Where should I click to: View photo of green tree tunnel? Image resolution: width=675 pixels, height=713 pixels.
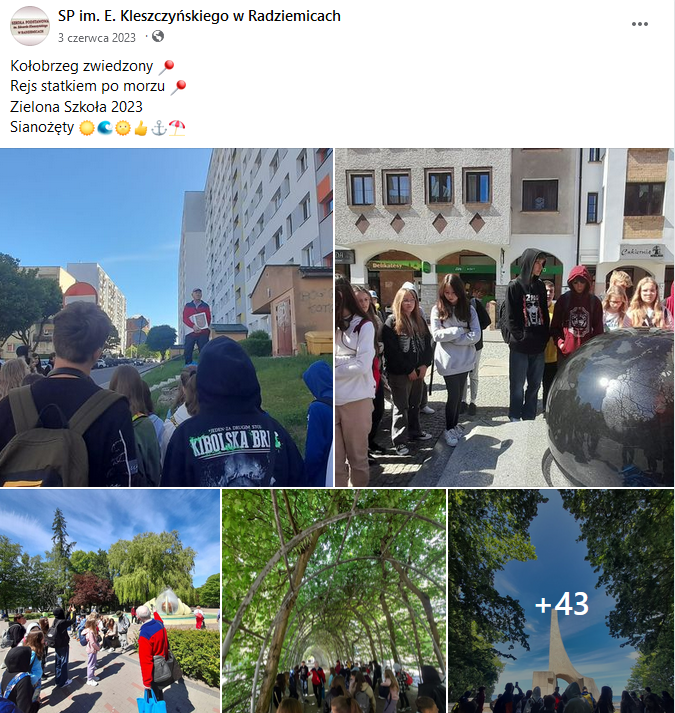[x=334, y=600]
